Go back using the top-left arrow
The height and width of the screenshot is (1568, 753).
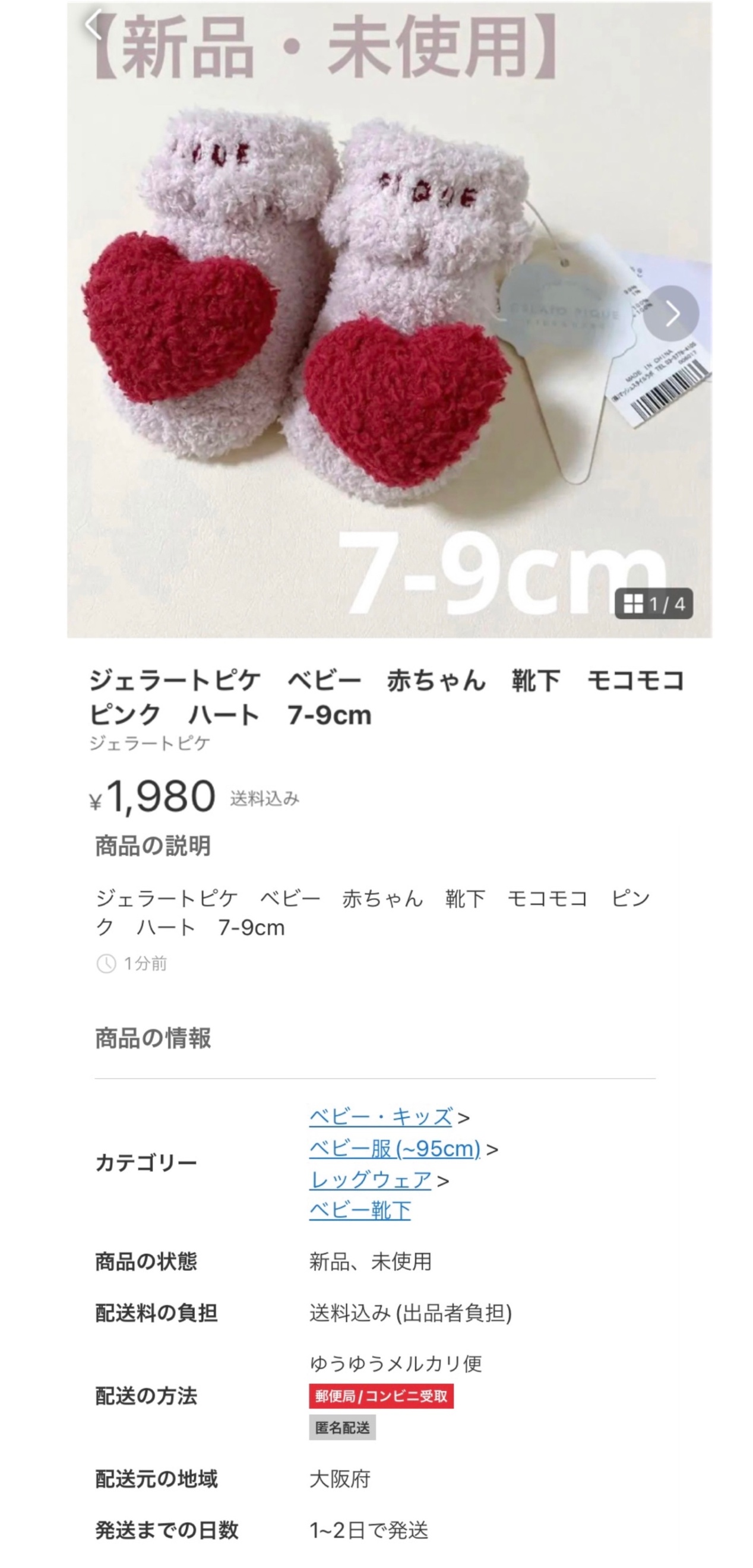coord(94,24)
